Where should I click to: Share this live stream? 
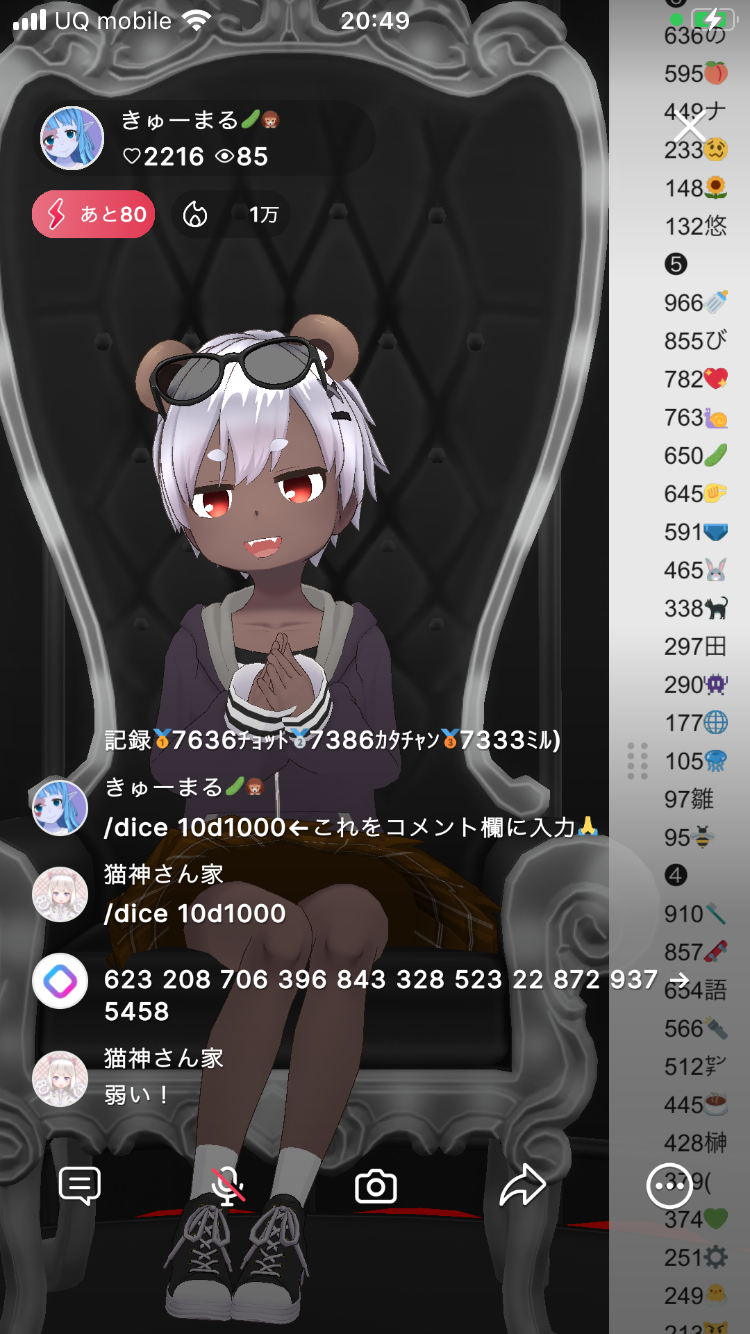tap(522, 1187)
